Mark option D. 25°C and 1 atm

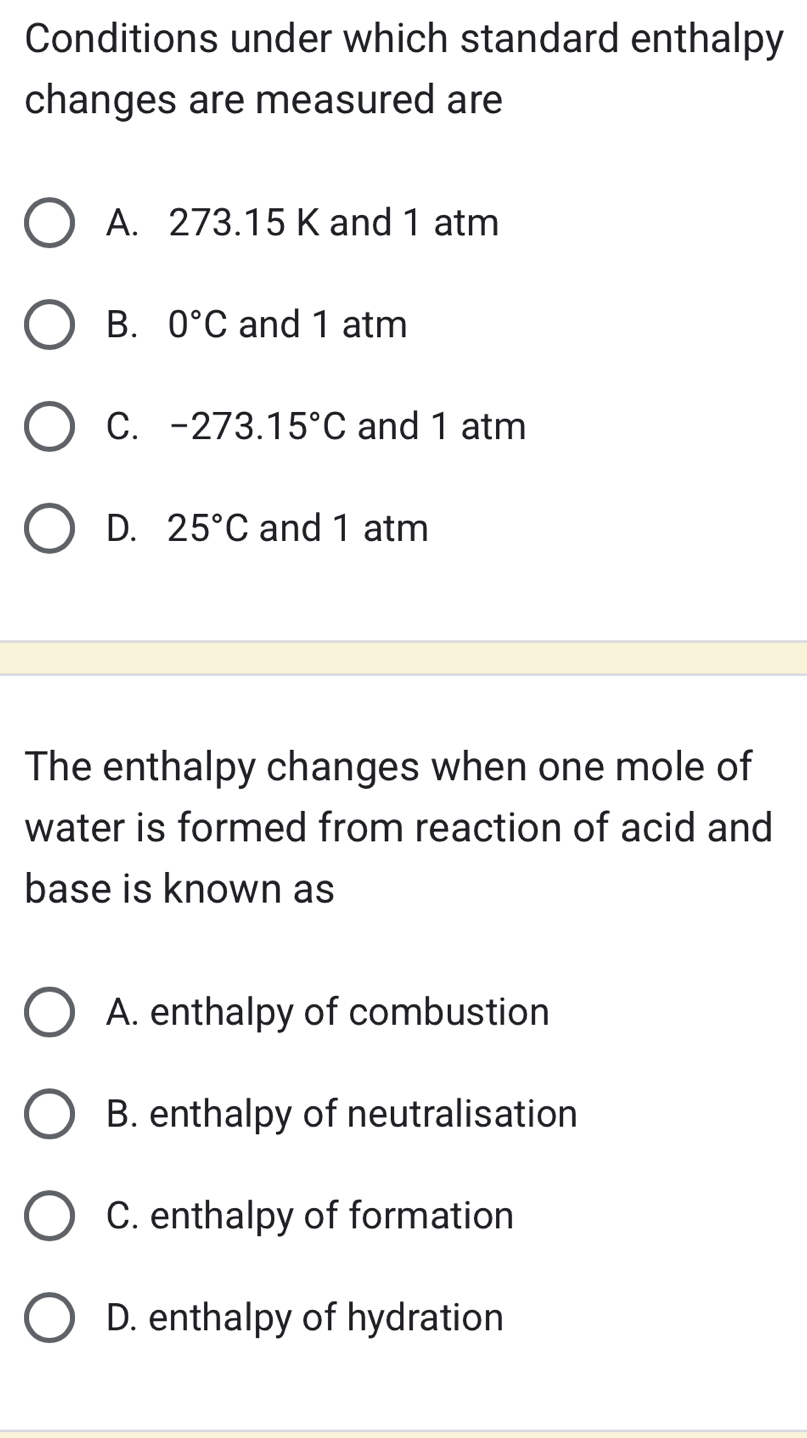pos(49,529)
